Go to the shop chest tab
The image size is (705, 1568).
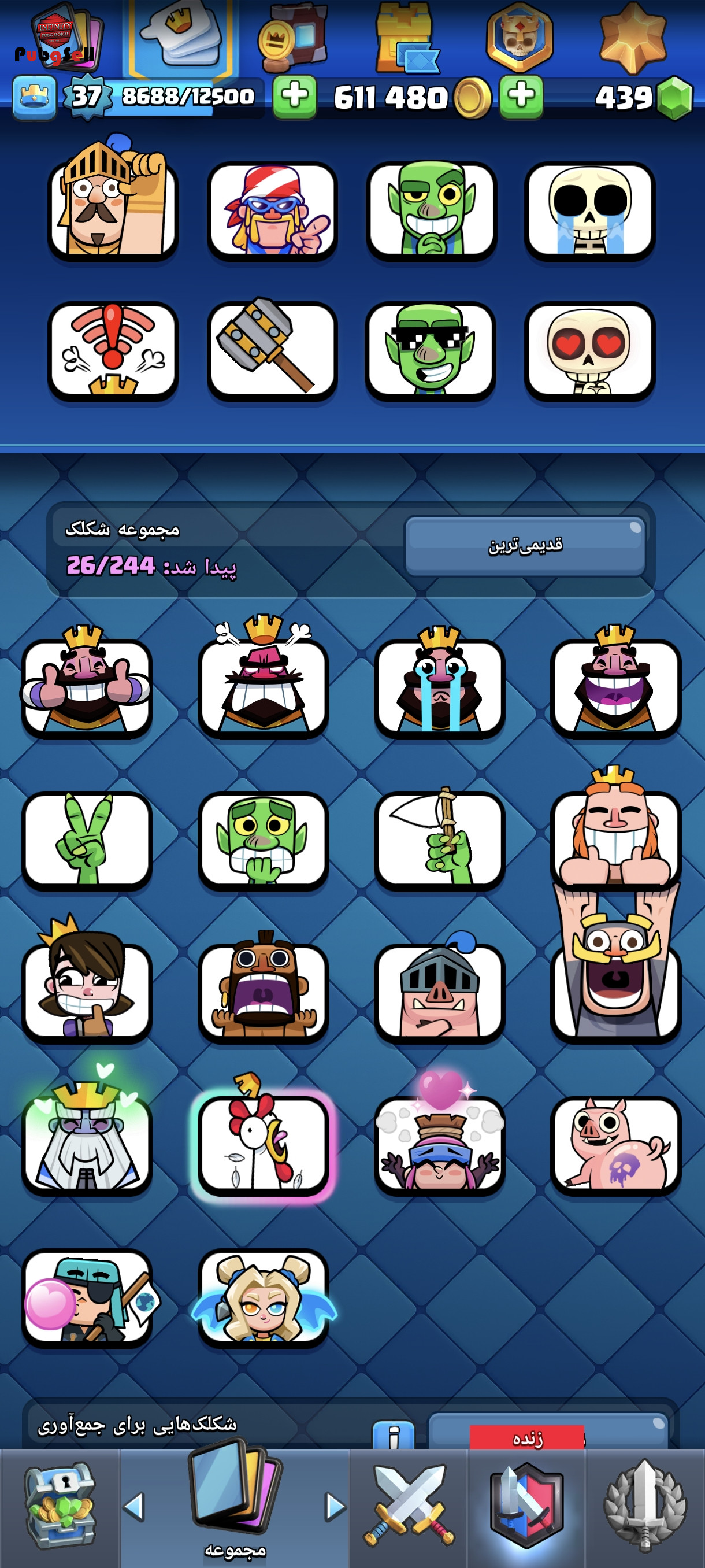click(x=60, y=1507)
